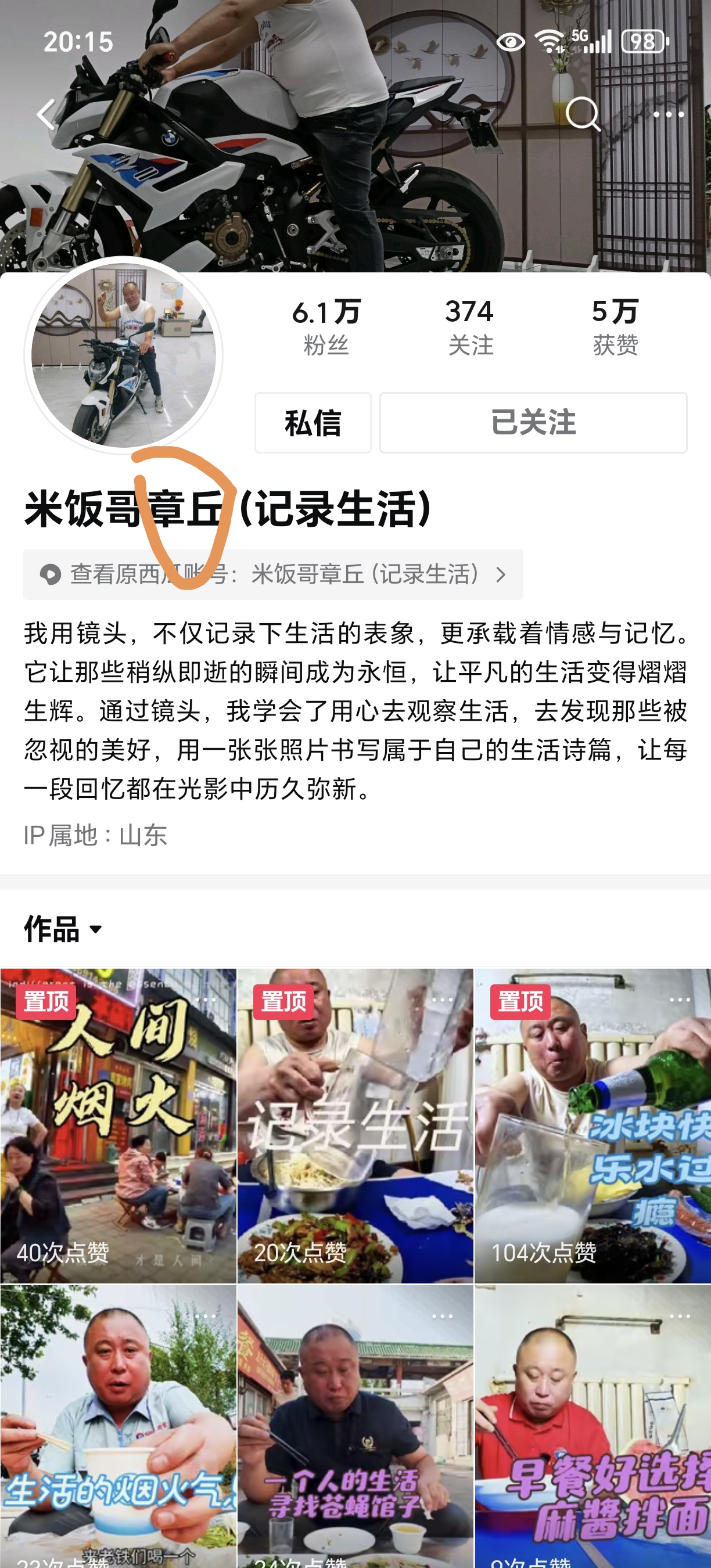Open the pinned 人间烟火 video

pos(118,1126)
